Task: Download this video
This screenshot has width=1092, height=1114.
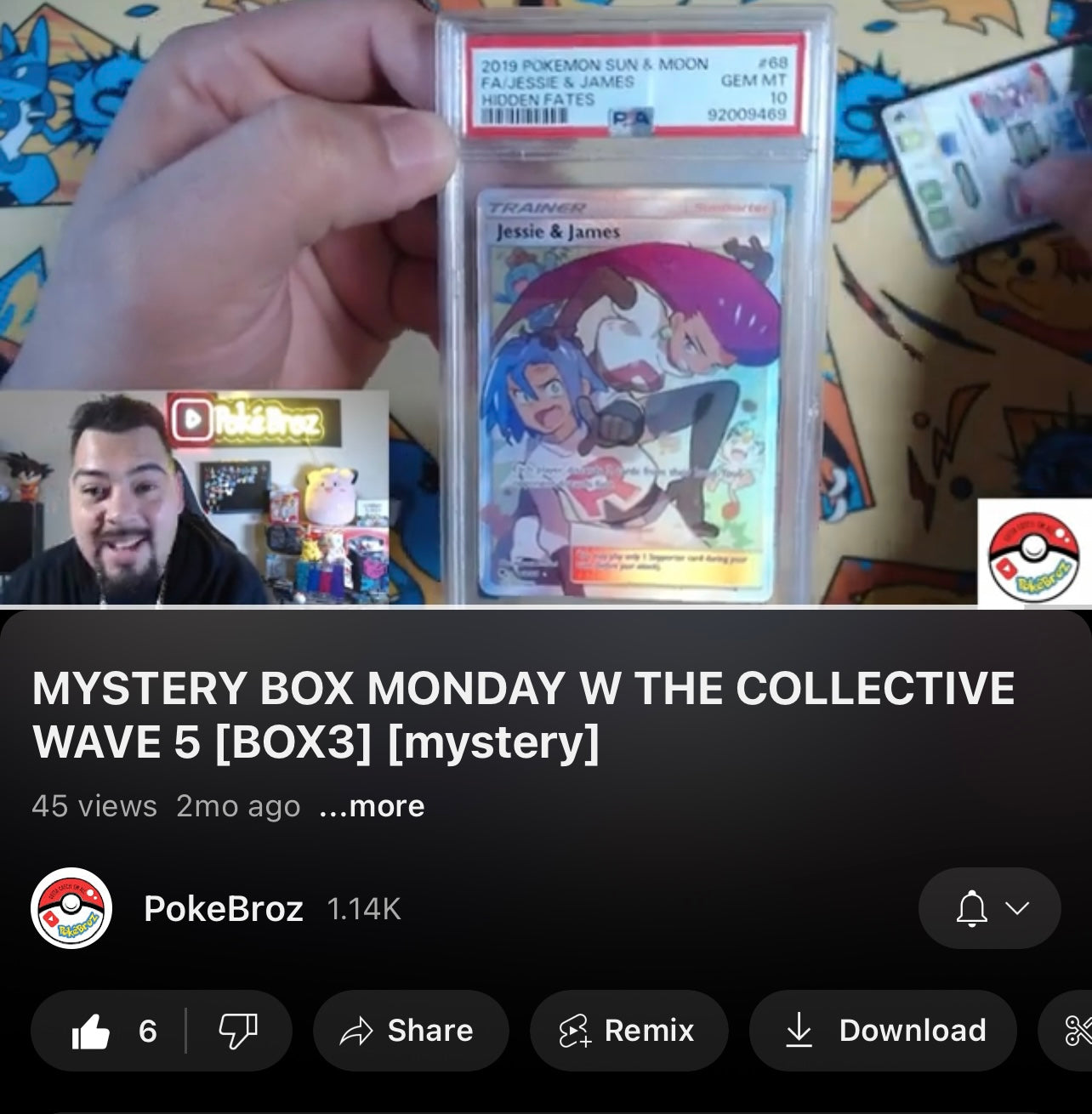Action: pos(883,1031)
